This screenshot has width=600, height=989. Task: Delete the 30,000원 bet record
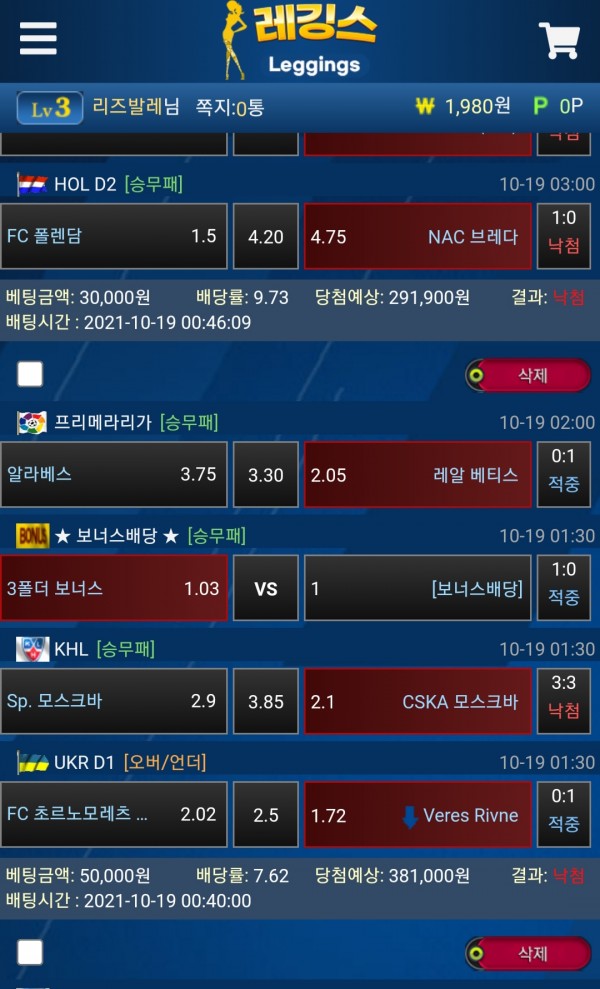[528, 376]
